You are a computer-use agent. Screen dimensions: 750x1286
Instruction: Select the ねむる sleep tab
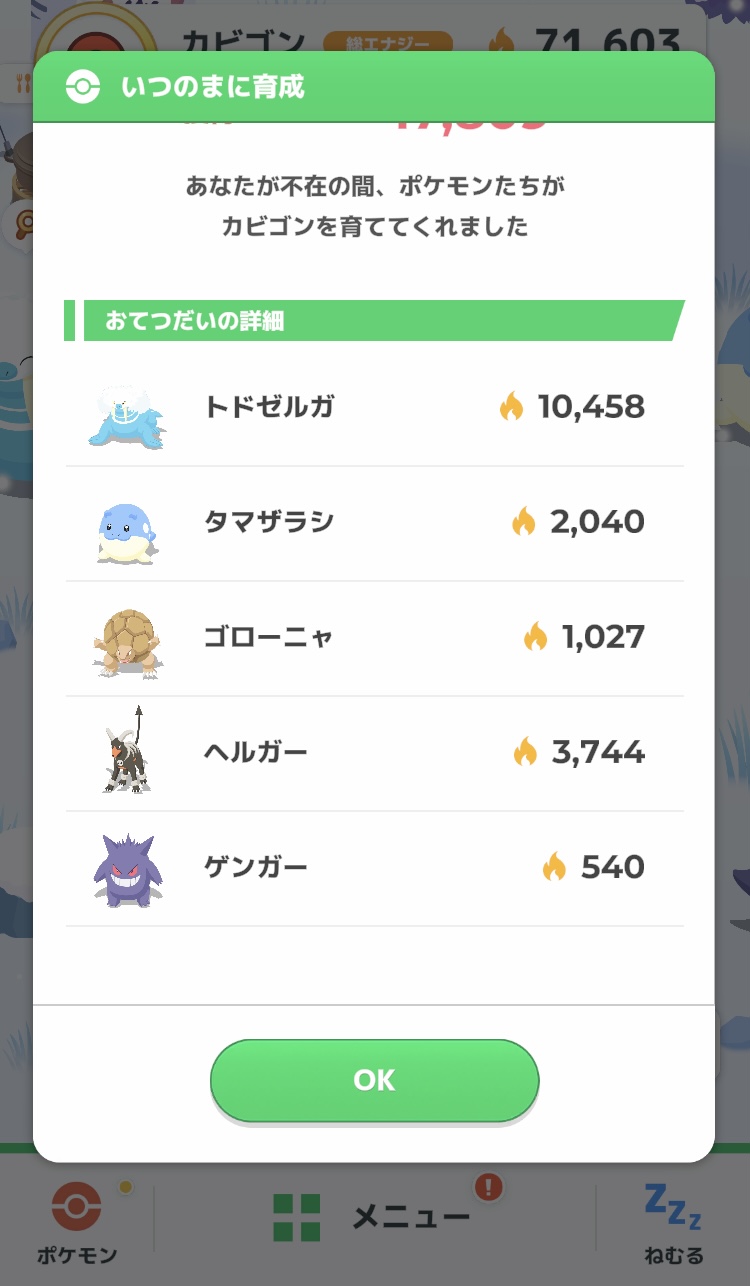point(673,1224)
